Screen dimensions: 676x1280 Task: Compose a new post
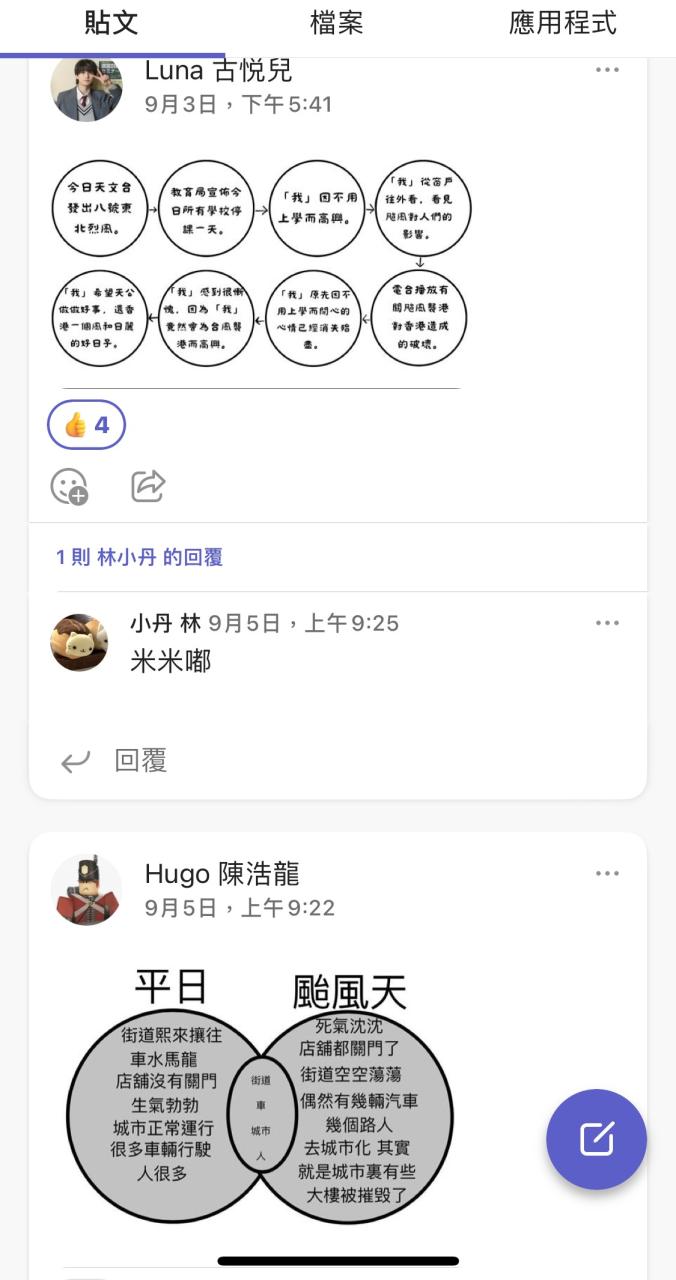[596, 1139]
